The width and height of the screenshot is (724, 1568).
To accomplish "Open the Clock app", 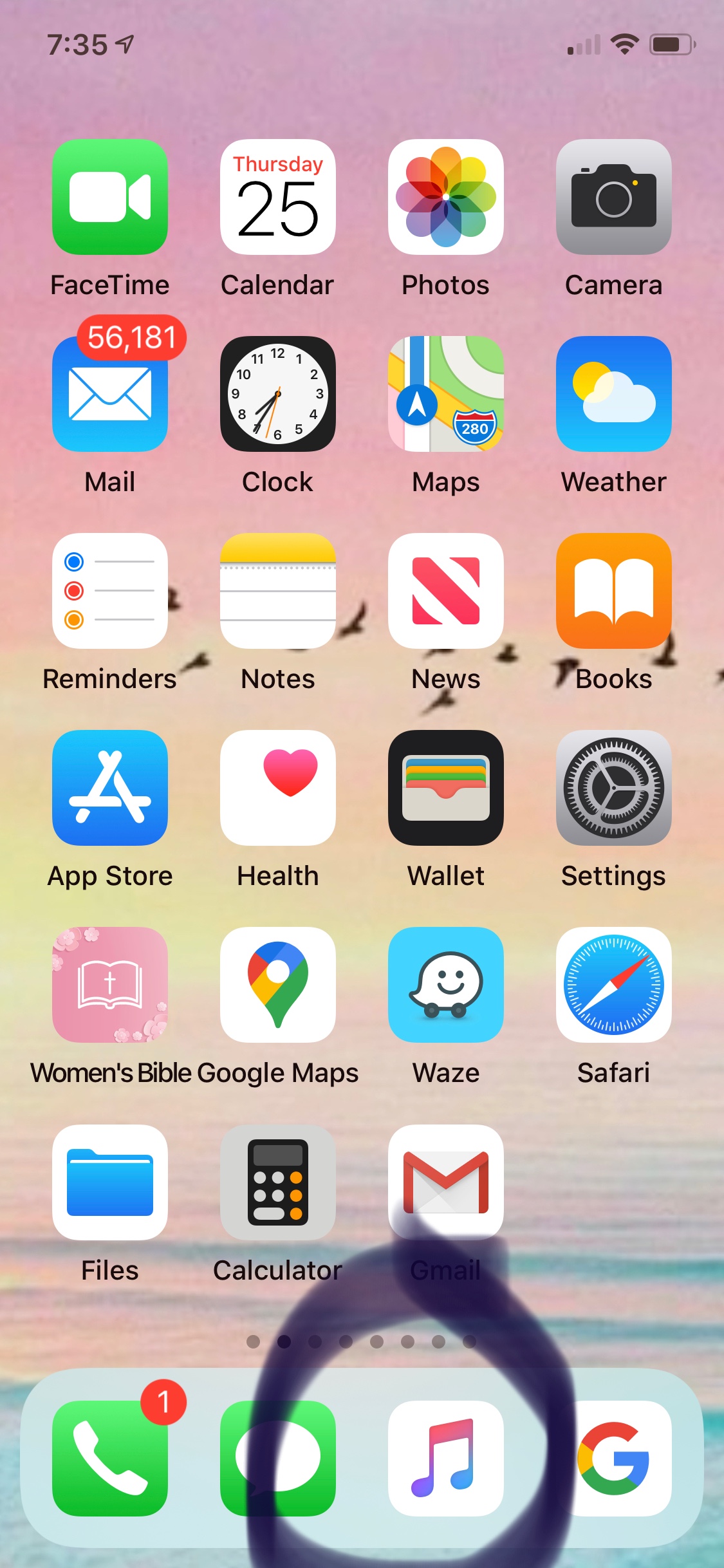I will tap(278, 394).
